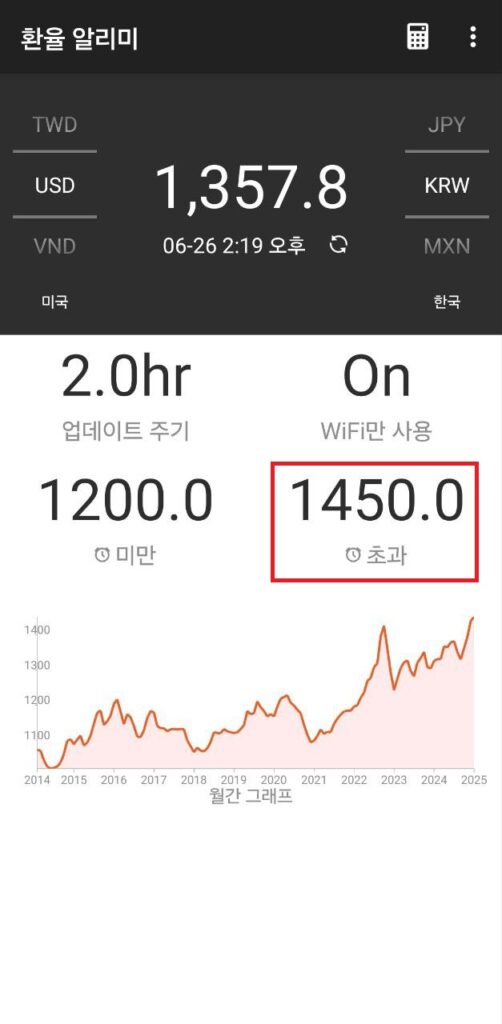502x1024 pixels.
Task: Edit the 1450.0 above alert
Action: 375,521
